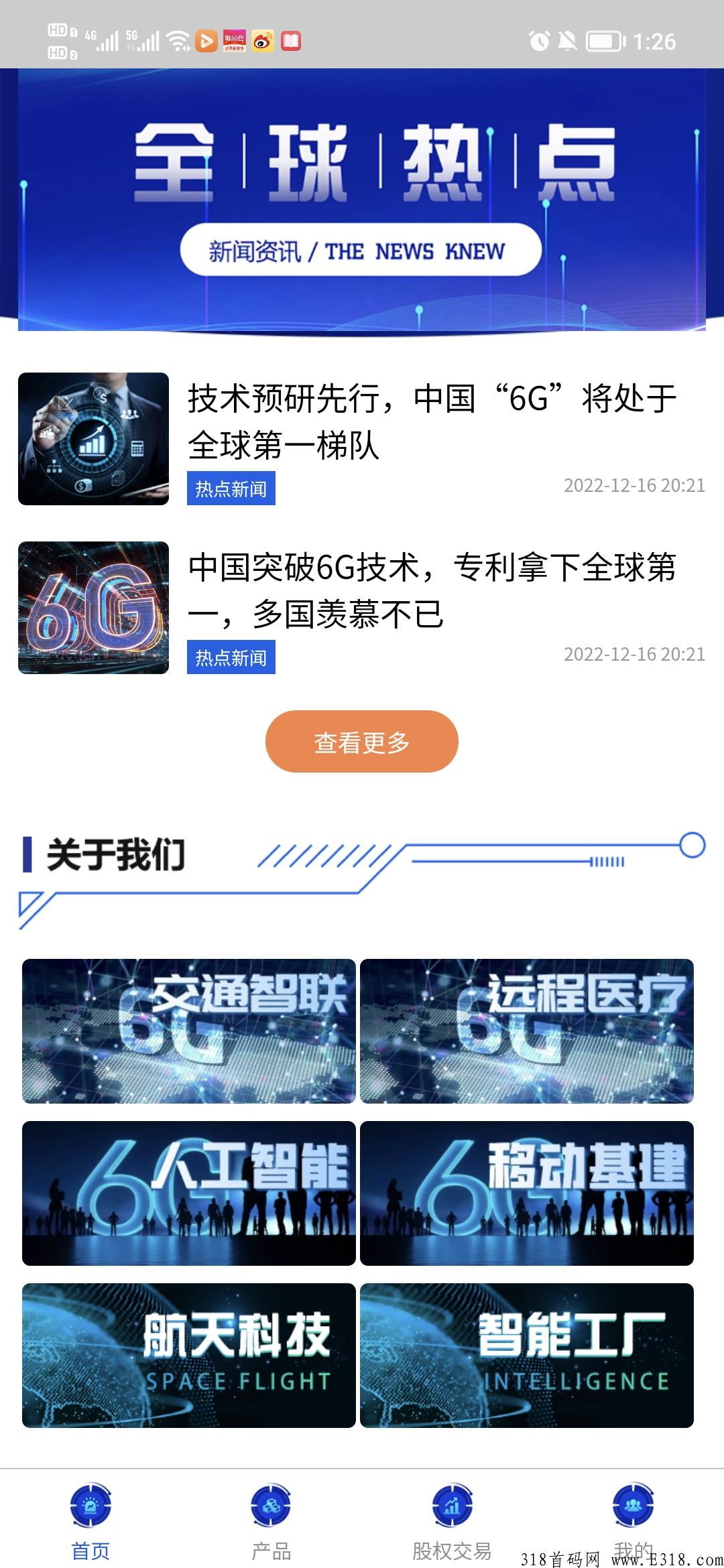Open article 技术预研先行，中国"6G"将处于全球第一梯队
The width and height of the screenshot is (724, 1568).
point(362,439)
